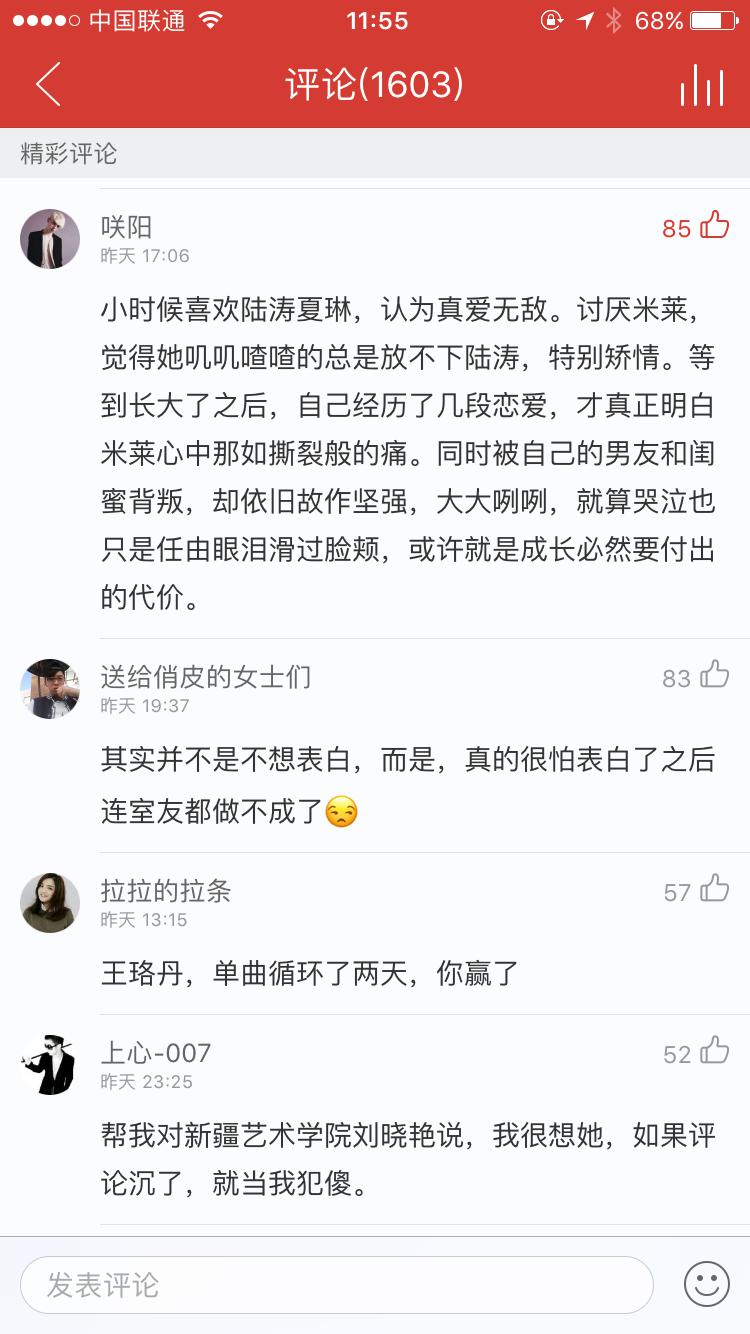
Task: Select 拉拉的拉条's comment about 王珞丹
Action: point(310,972)
